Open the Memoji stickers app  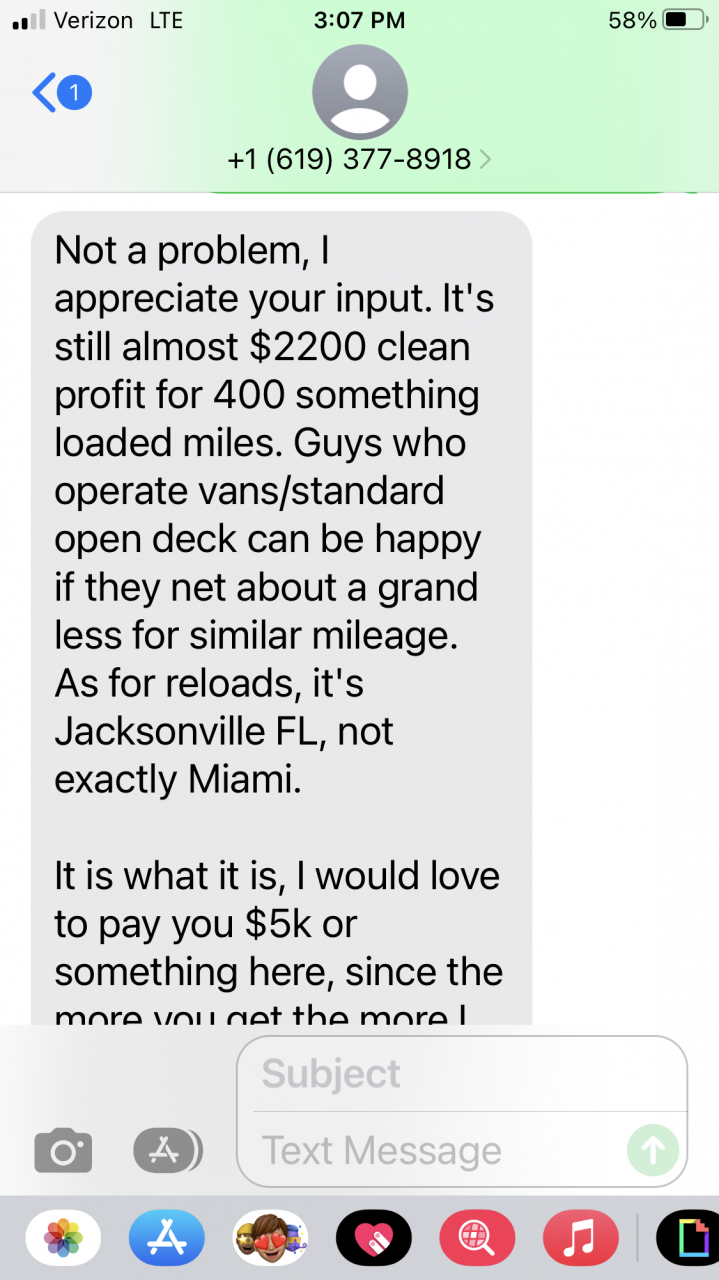270,1239
